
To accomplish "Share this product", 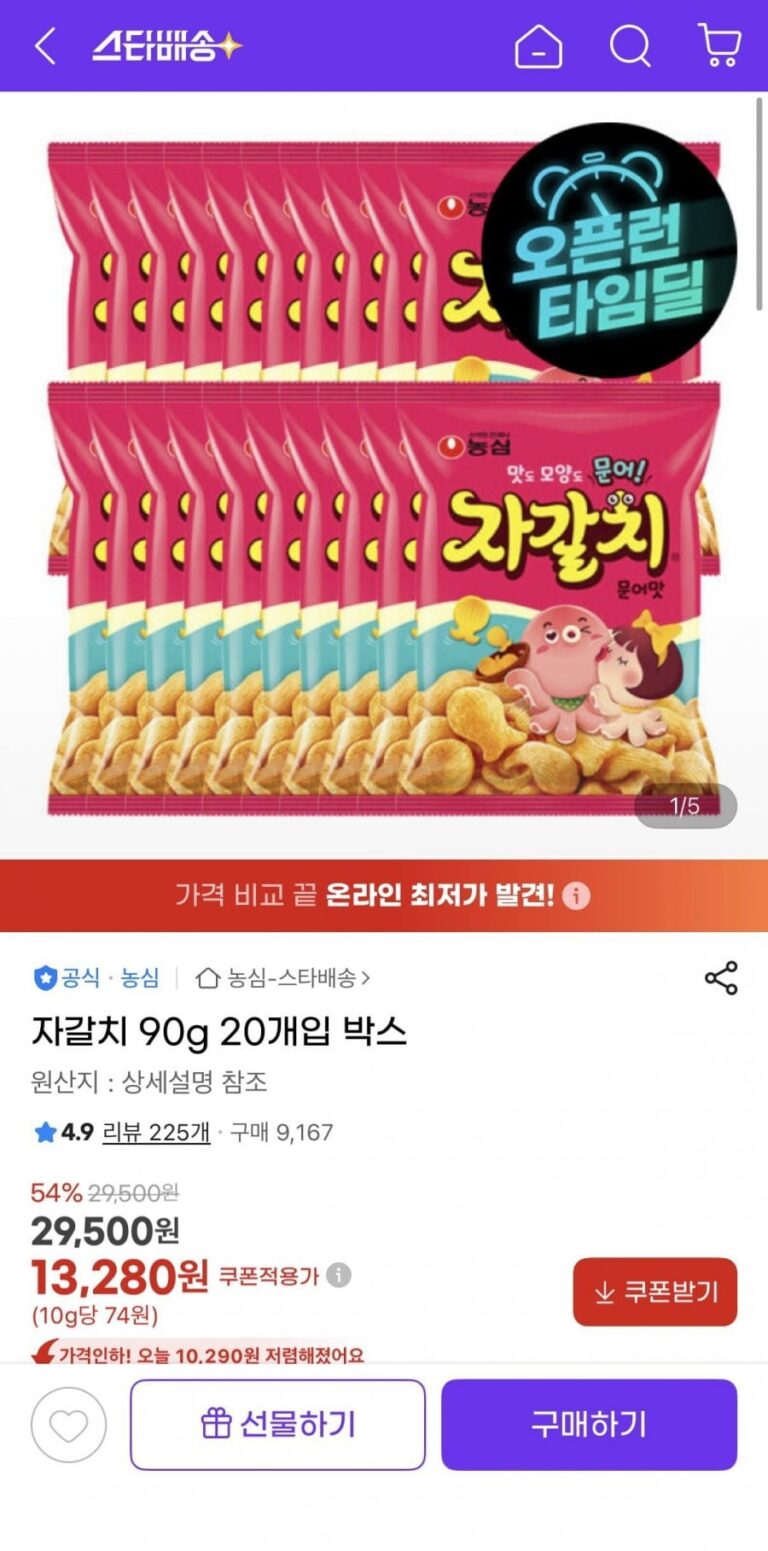I will [721, 978].
